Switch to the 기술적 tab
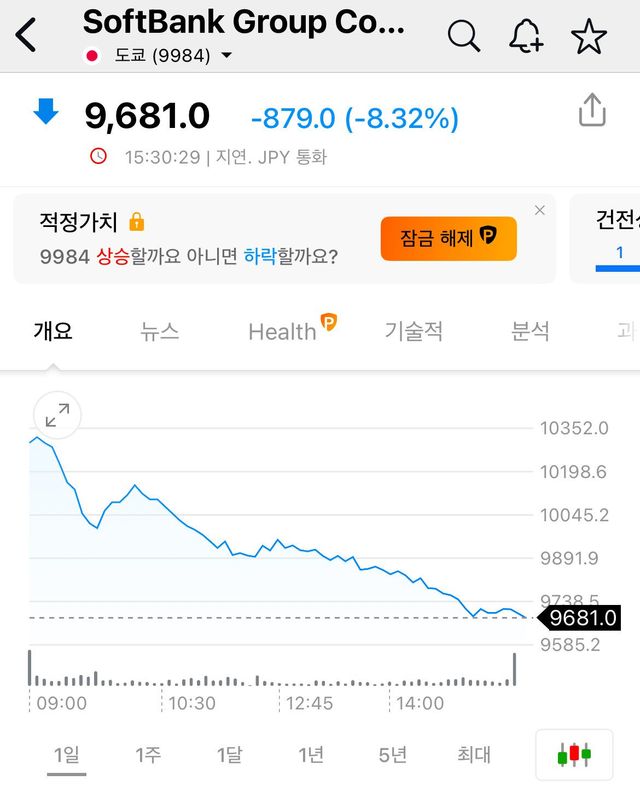Screen dimensions: 640x798 [413, 331]
